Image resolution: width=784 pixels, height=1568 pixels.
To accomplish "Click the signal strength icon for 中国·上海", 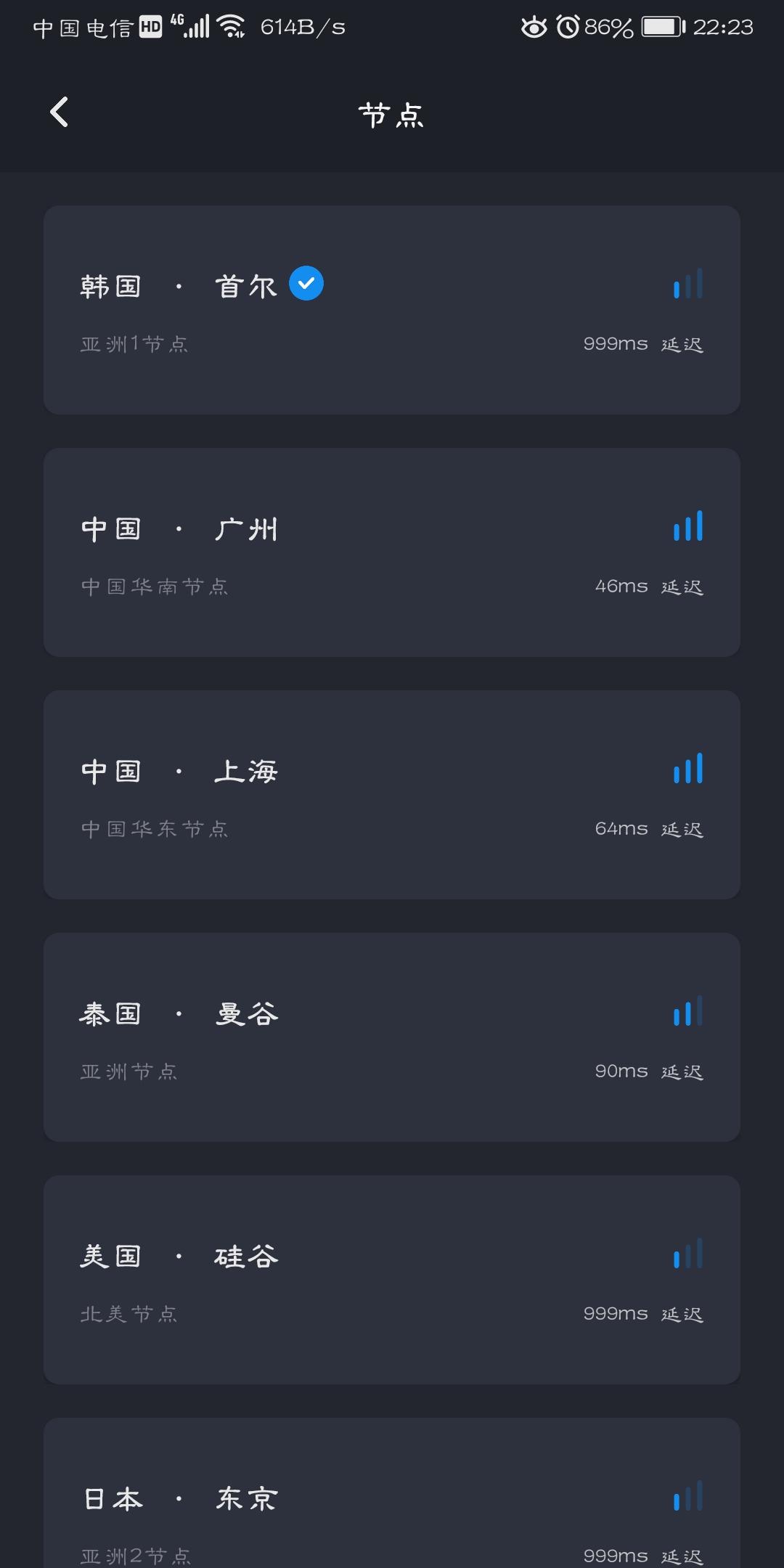I will click(x=686, y=769).
